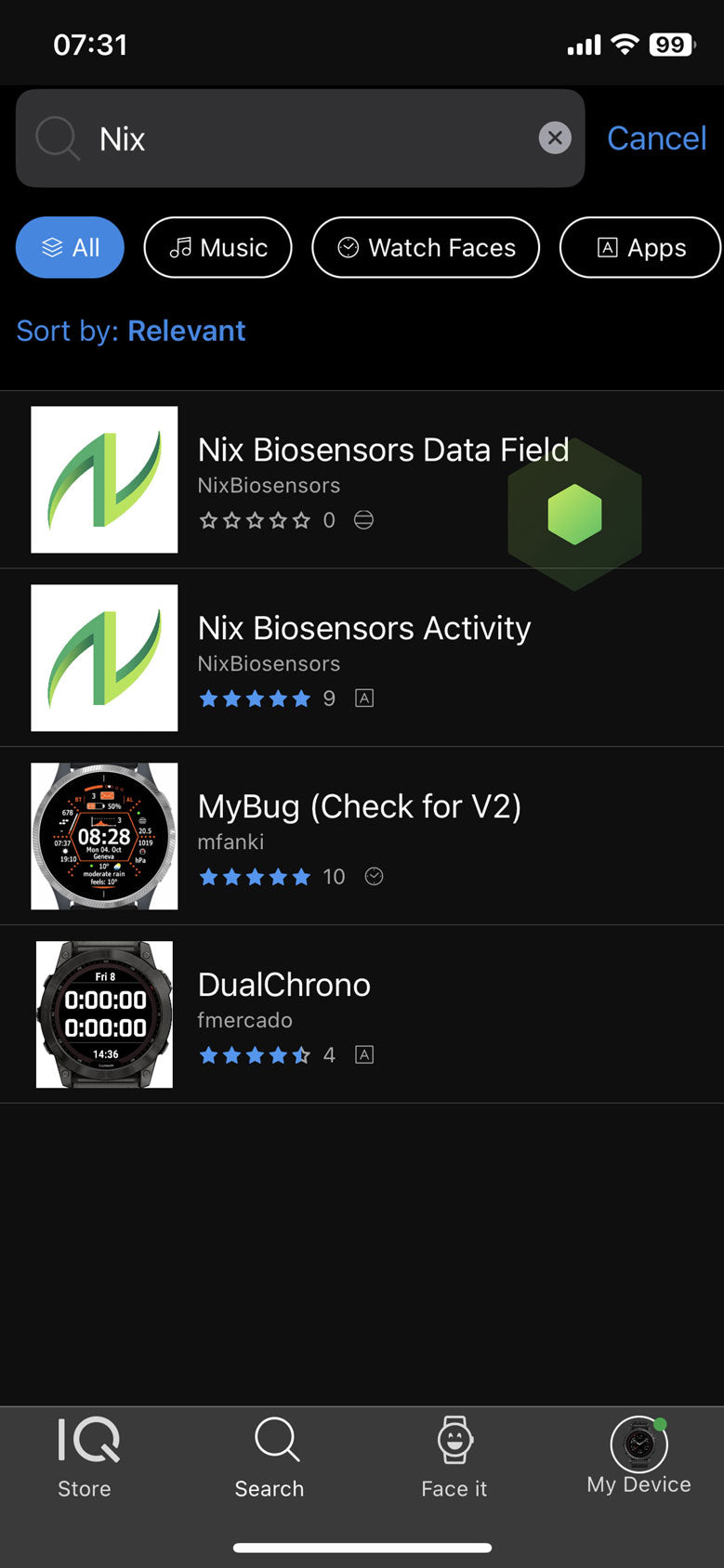Enable the Music filter chip

point(217,247)
